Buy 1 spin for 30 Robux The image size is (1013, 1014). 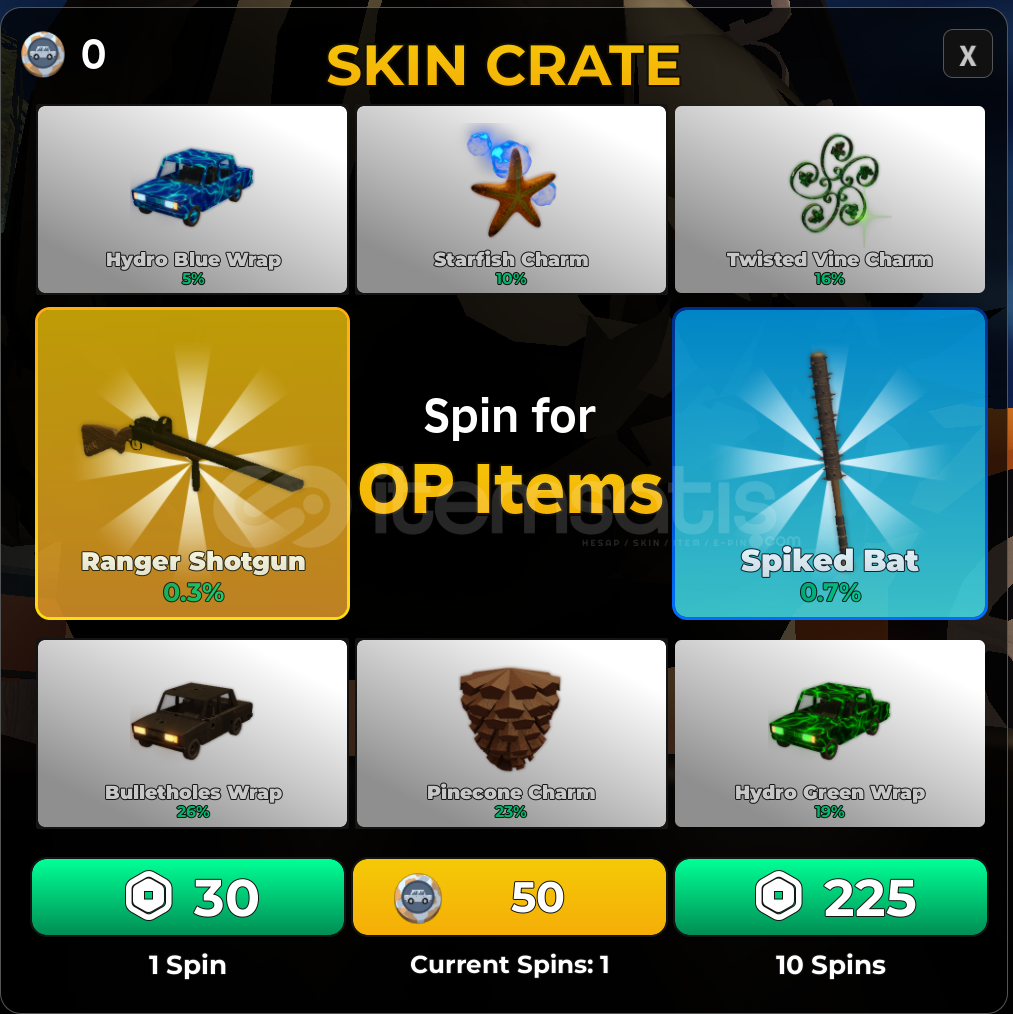[x=190, y=897]
